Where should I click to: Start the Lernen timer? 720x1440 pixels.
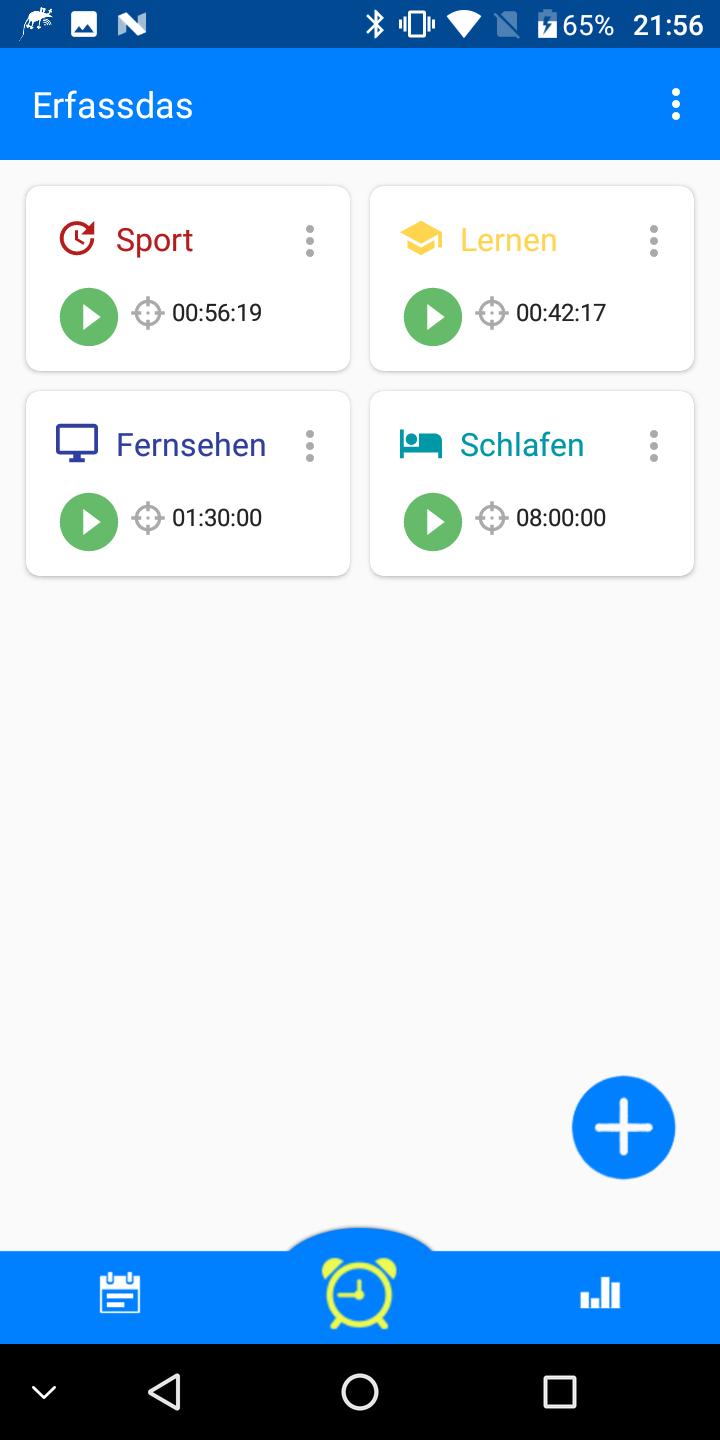click(433, 316)
